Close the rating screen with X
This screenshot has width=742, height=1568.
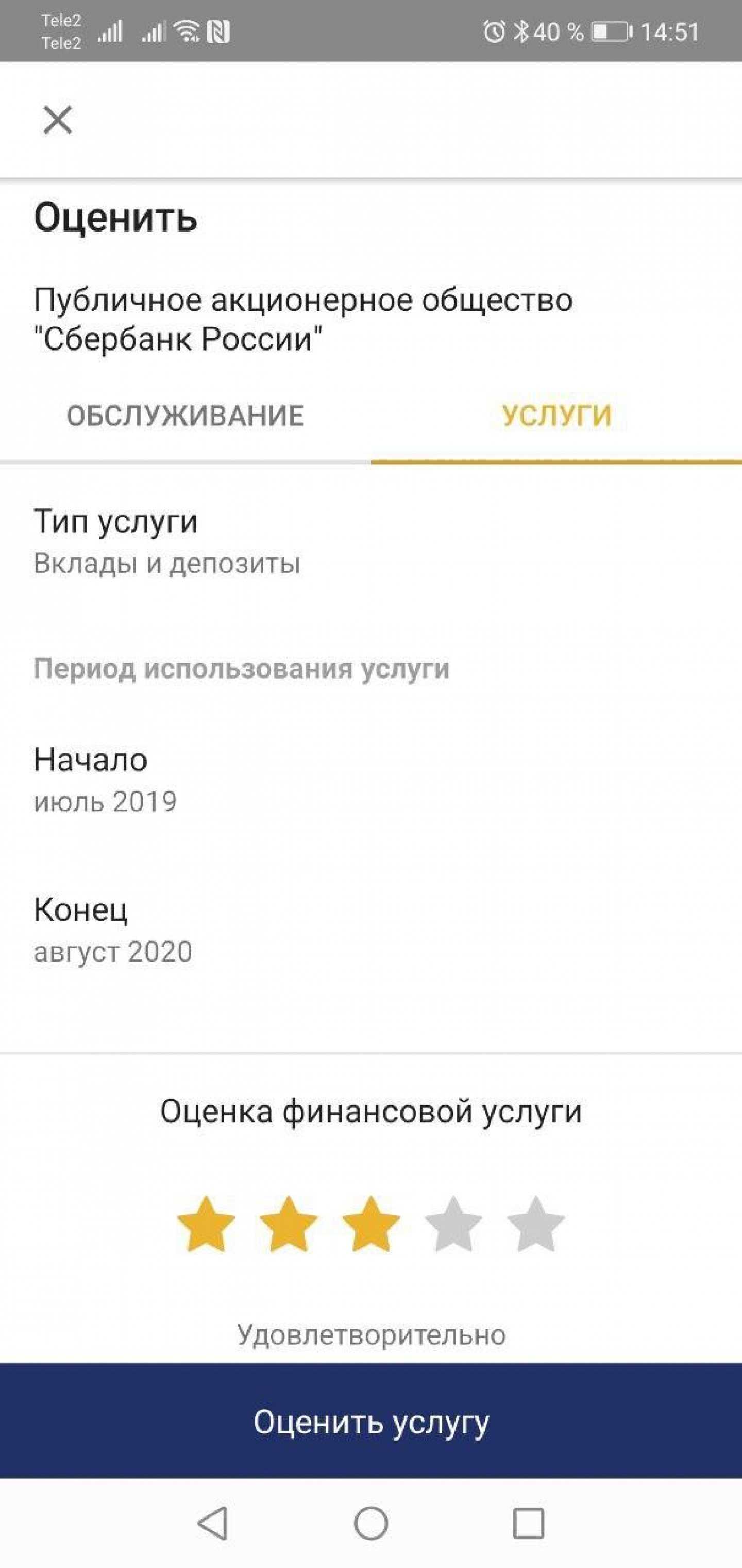58,119
